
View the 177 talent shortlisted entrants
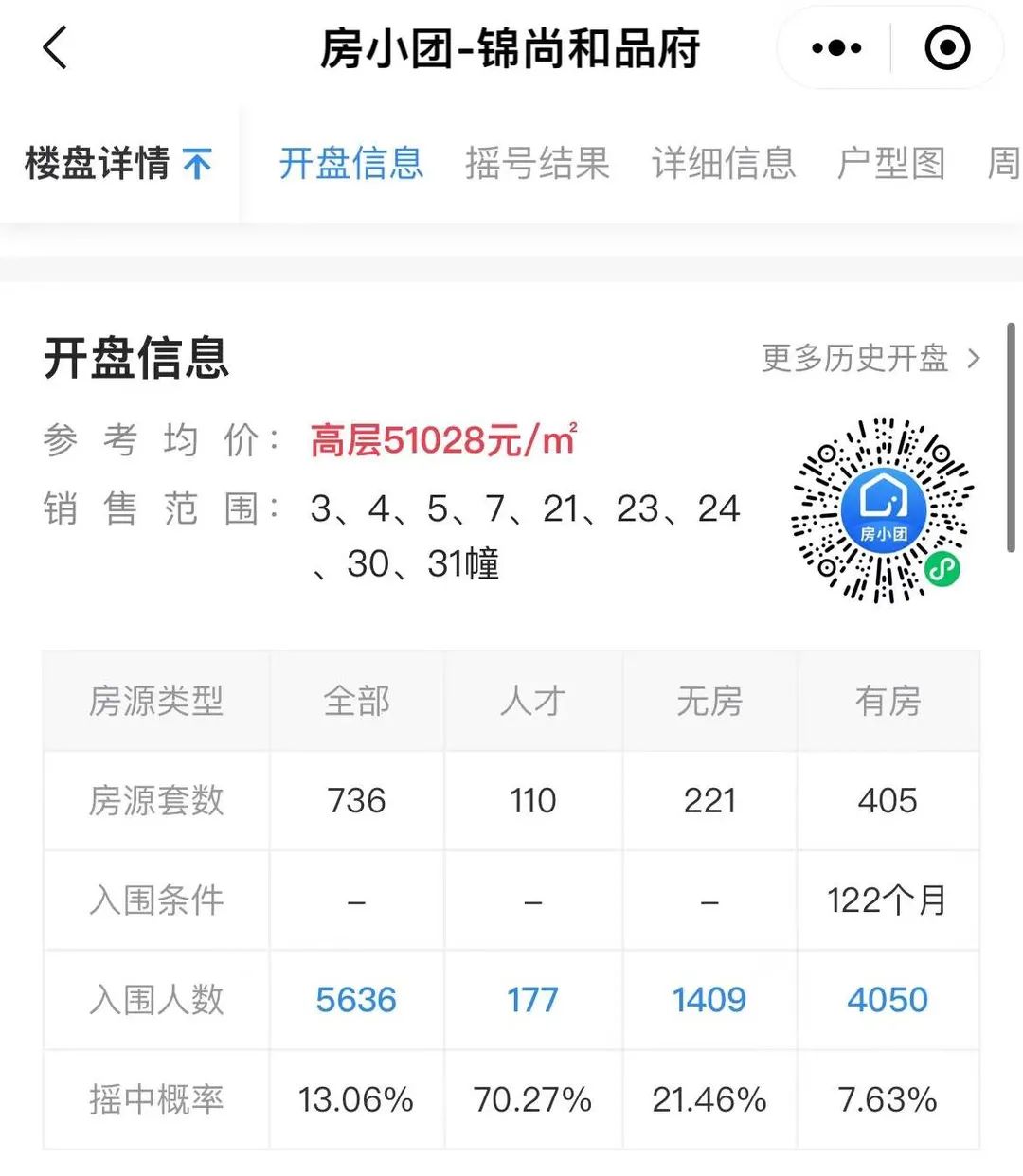pos(533,1000)
